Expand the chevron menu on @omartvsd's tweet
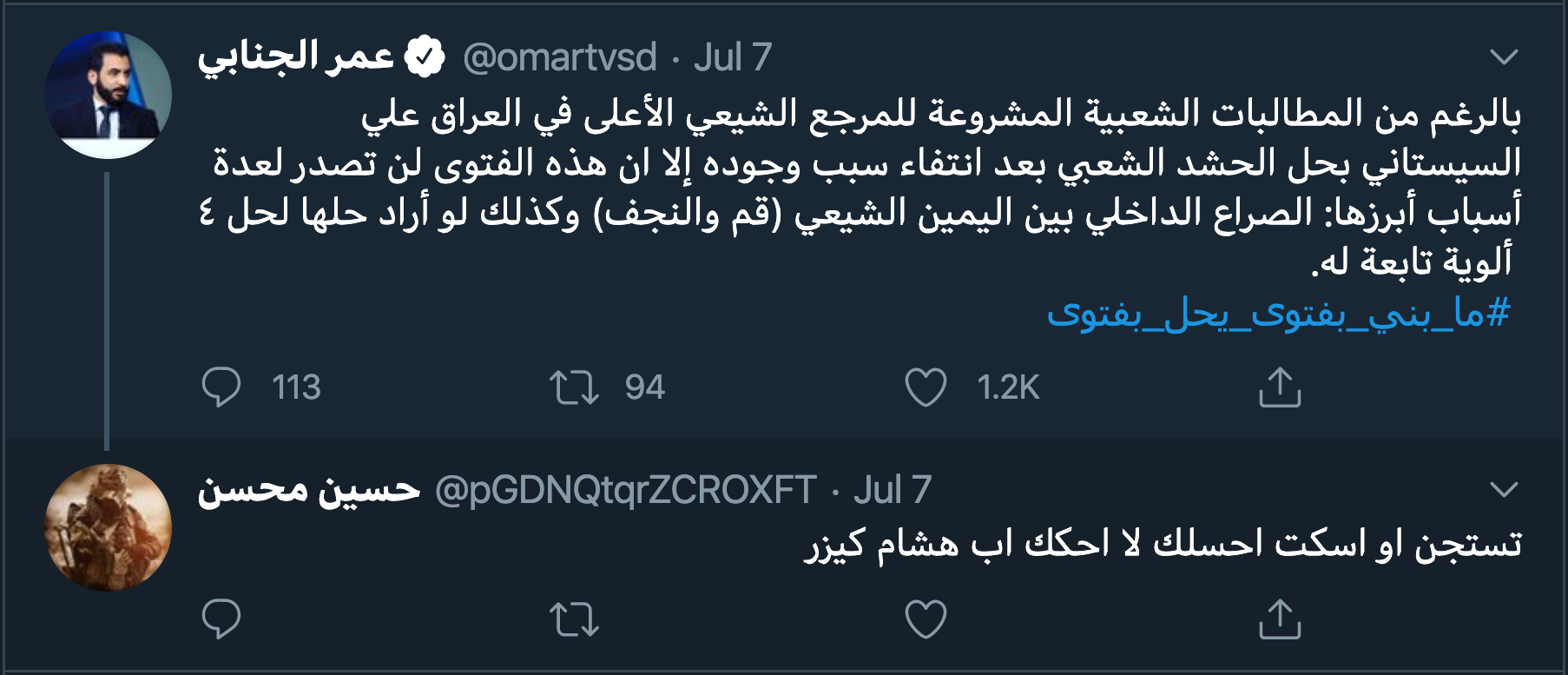 coord(1503,57)
